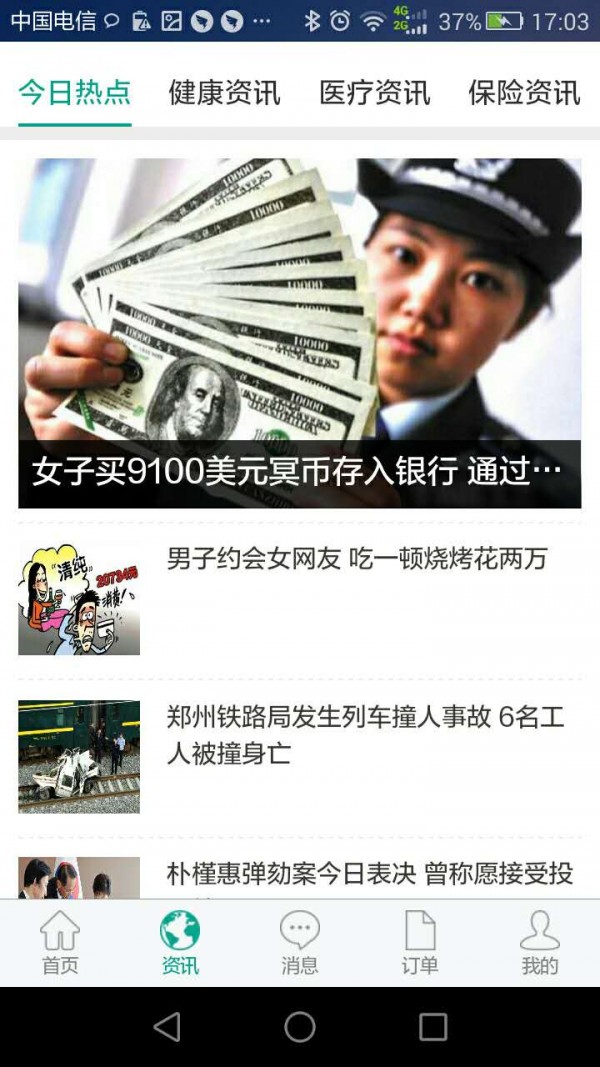Screen dimensions: 600x1067
Task: Open article about 郑州铁路局列车撞人事故
Action: point(299,757)
